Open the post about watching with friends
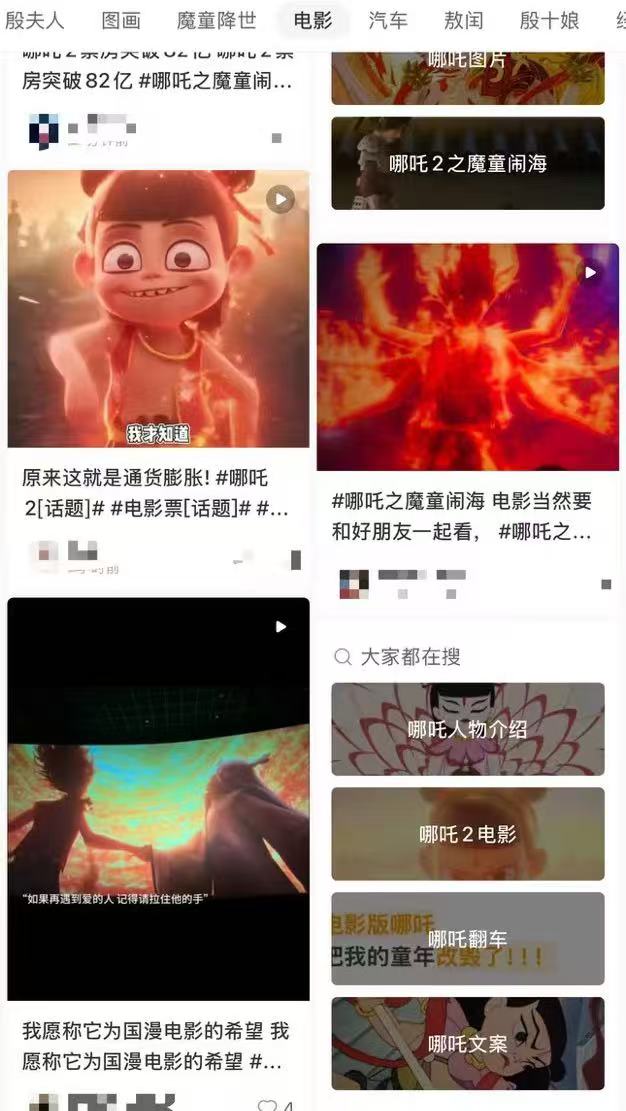626x1111 pixels. coord(467,357)
